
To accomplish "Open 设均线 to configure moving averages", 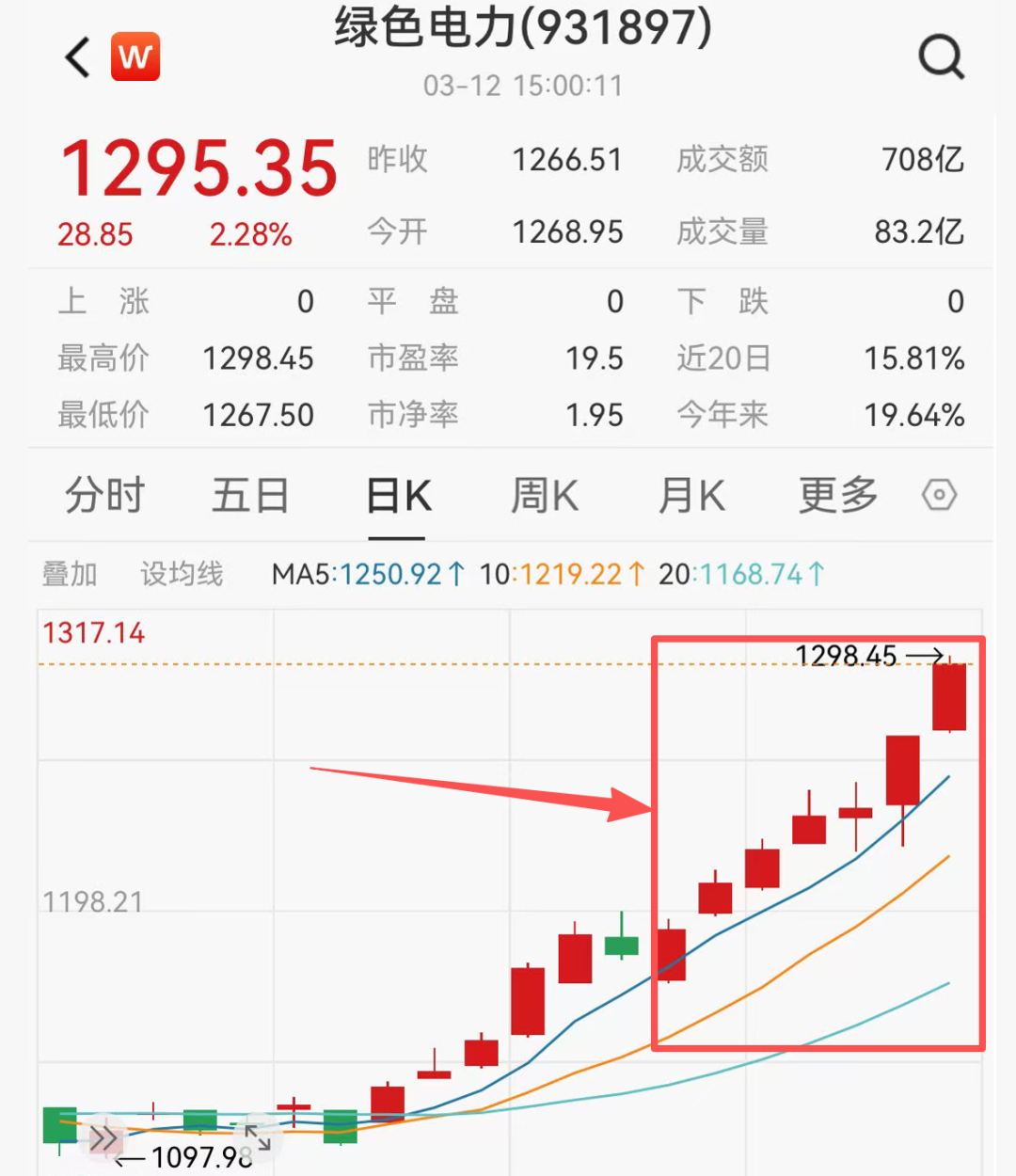I will 182,573.
